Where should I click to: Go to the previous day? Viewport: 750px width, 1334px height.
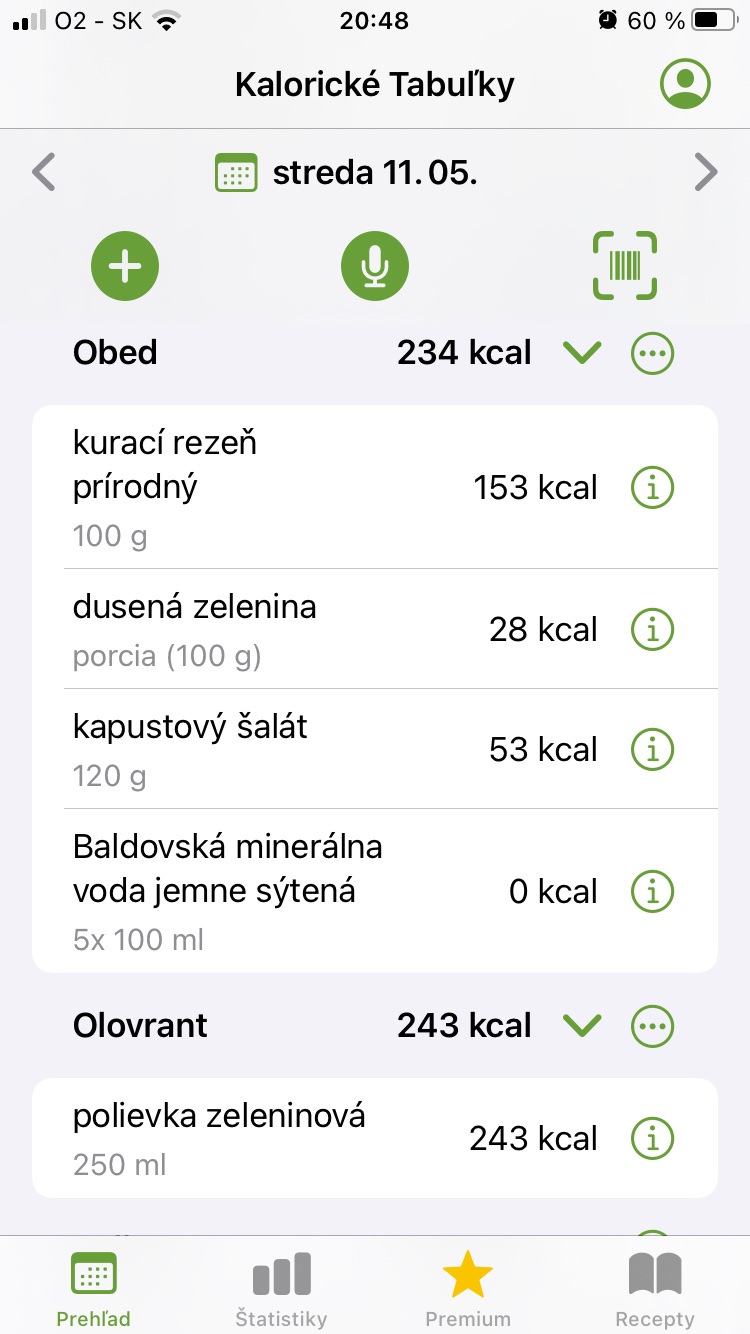pyautogui.click(x=43, y=172)
